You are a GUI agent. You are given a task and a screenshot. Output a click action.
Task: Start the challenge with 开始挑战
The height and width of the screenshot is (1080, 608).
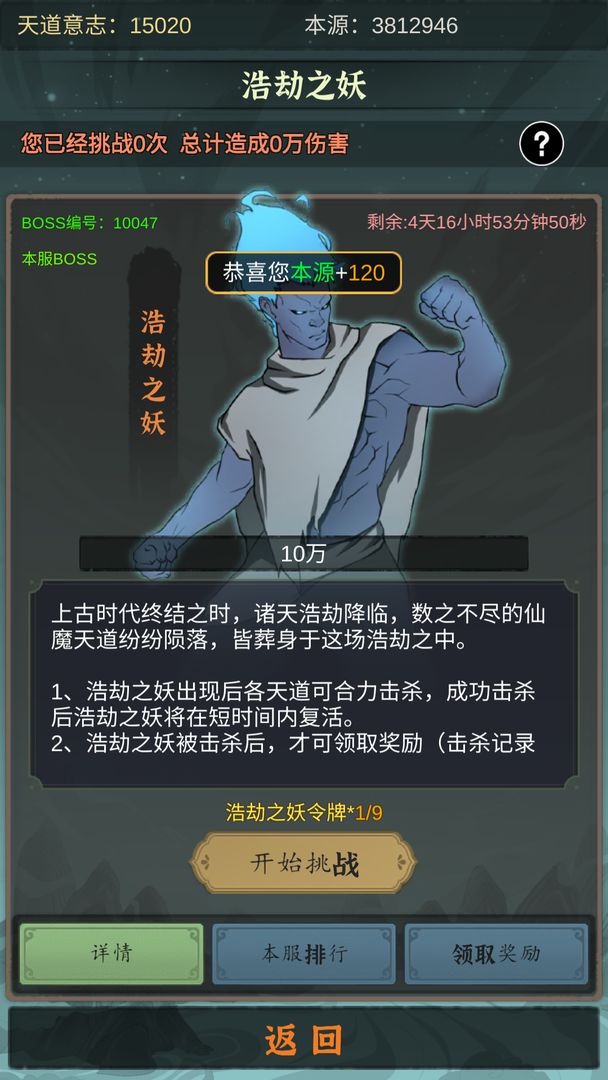click(304, 864)
